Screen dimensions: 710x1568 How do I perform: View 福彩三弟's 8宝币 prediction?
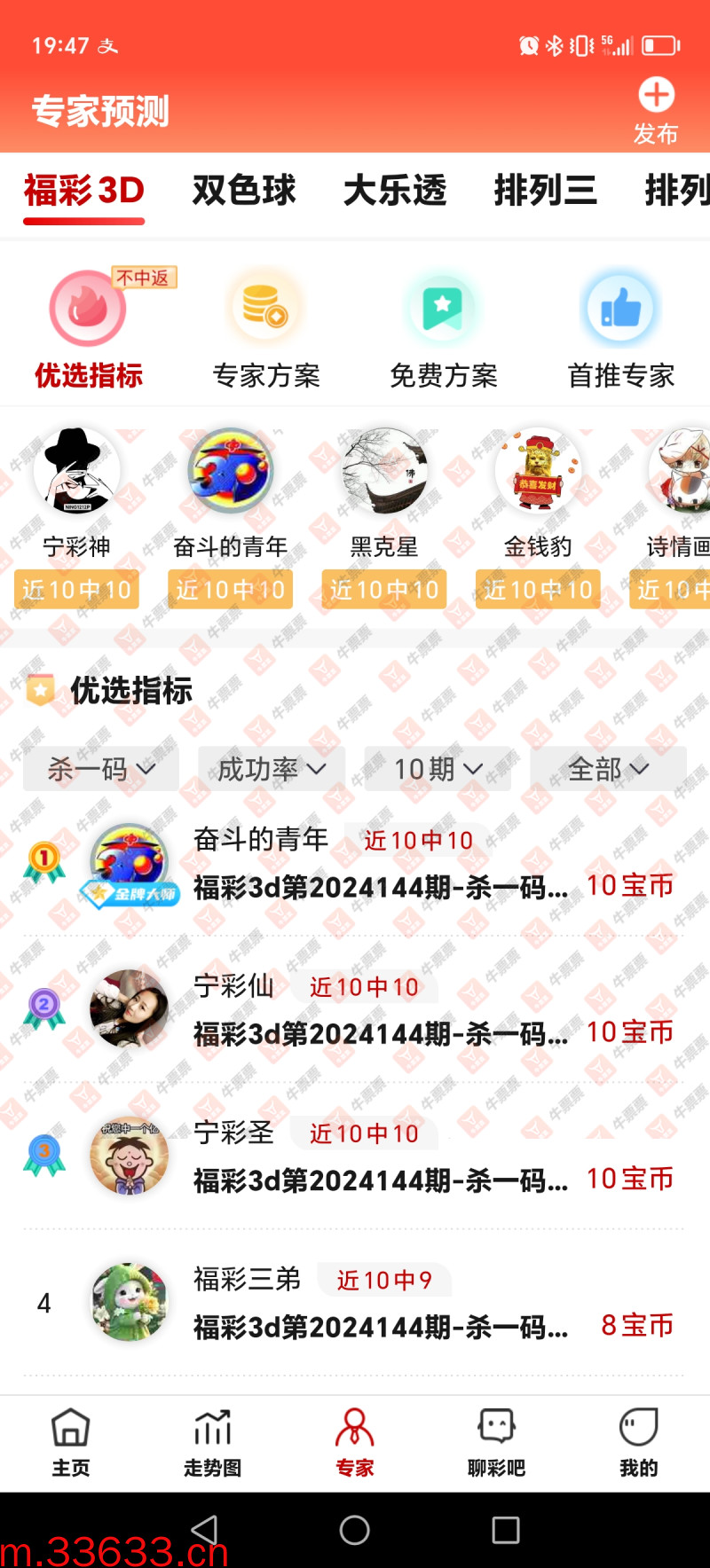[x=380, y=1325]
